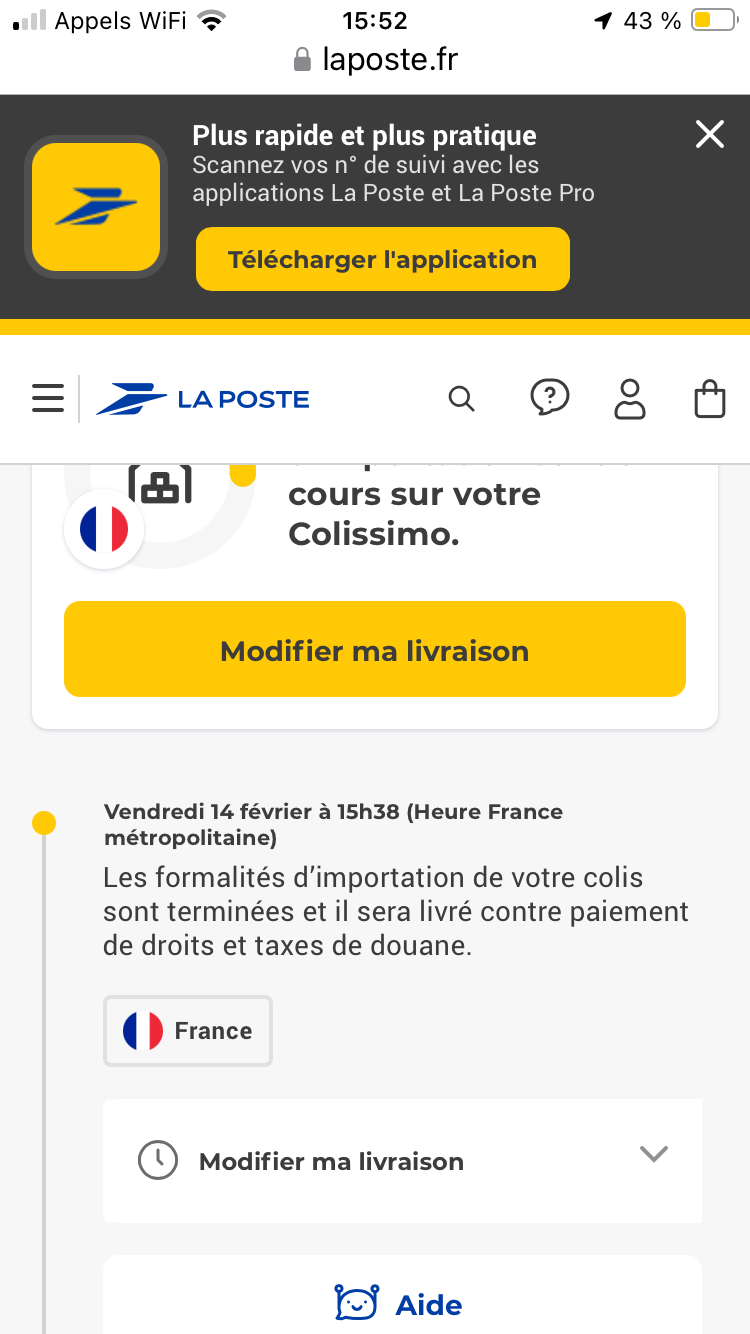Tap Télécharger l'application button
This screenshot has width=750, height=1334.
click(382, 260)
